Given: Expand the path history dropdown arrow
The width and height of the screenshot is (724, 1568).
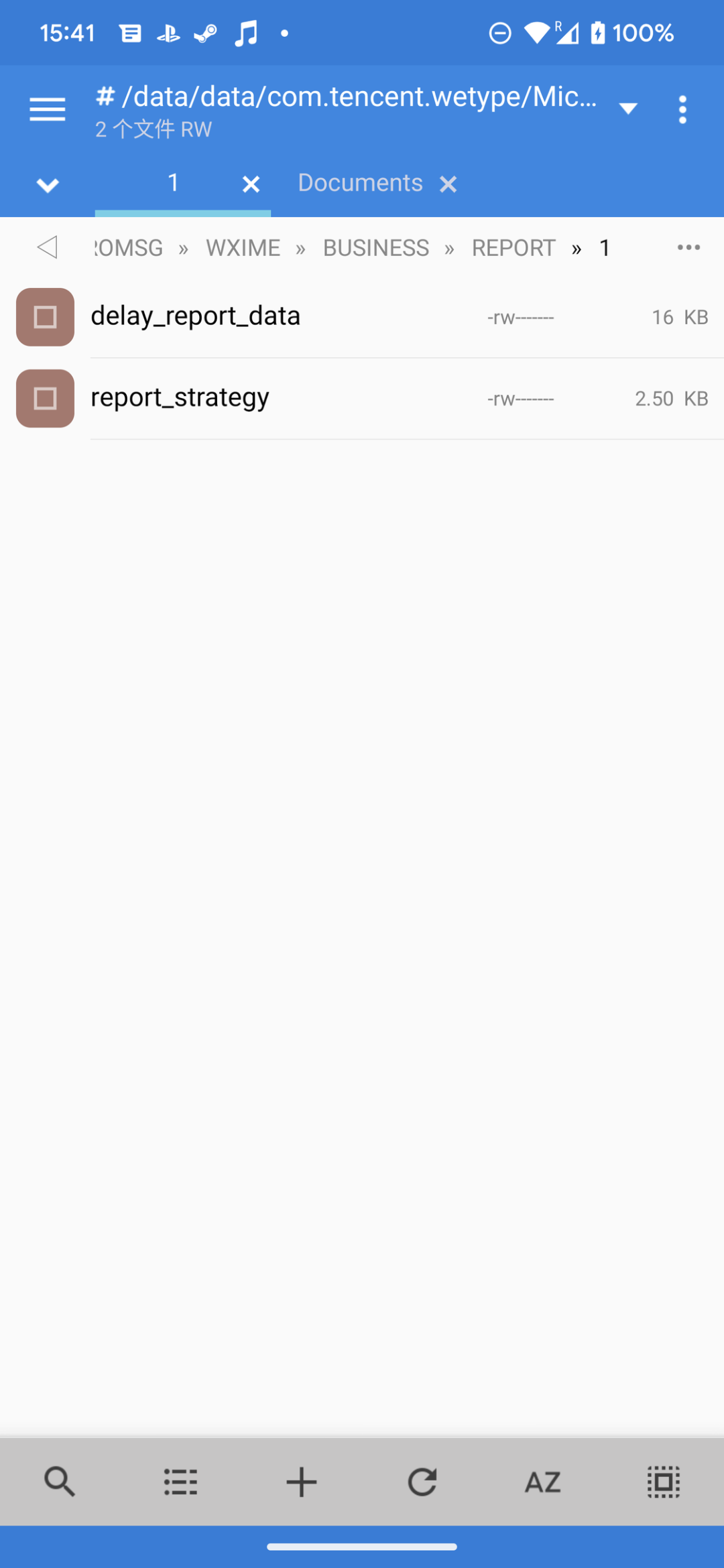Looking at the screenshot, I should 628,109.
